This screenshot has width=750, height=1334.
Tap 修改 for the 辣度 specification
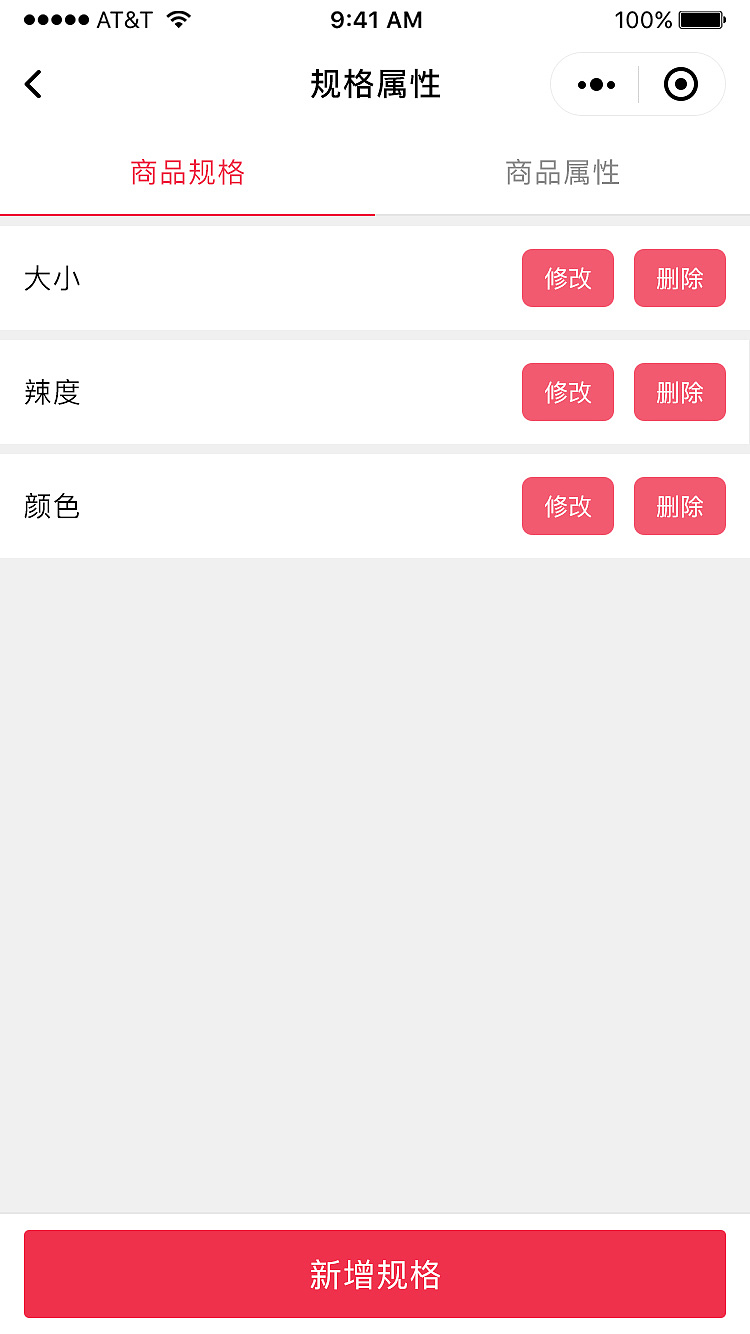click(x=567, y=392)
